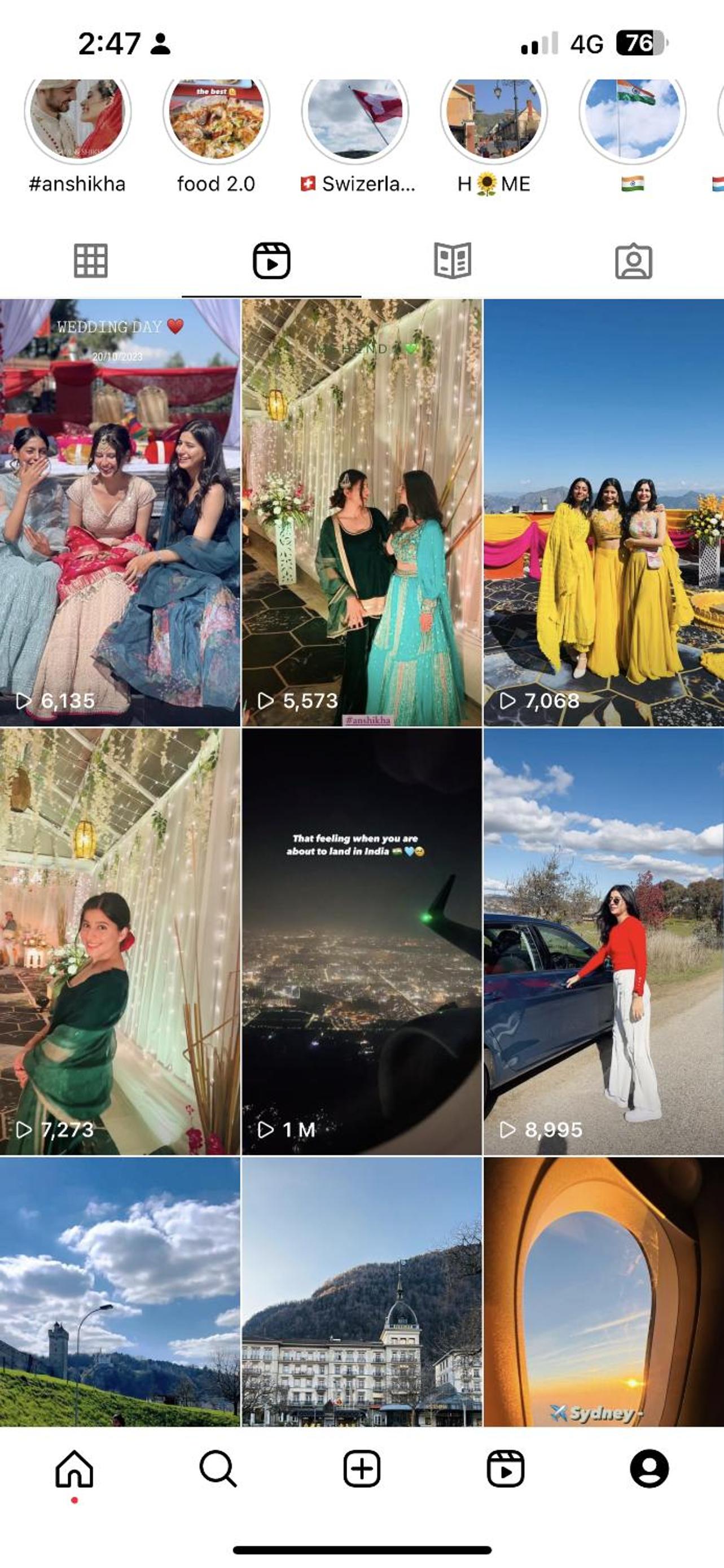Open the Reels feed from bottom bar
Viewport: 724px width, 1568px height.
point(506,1469)
